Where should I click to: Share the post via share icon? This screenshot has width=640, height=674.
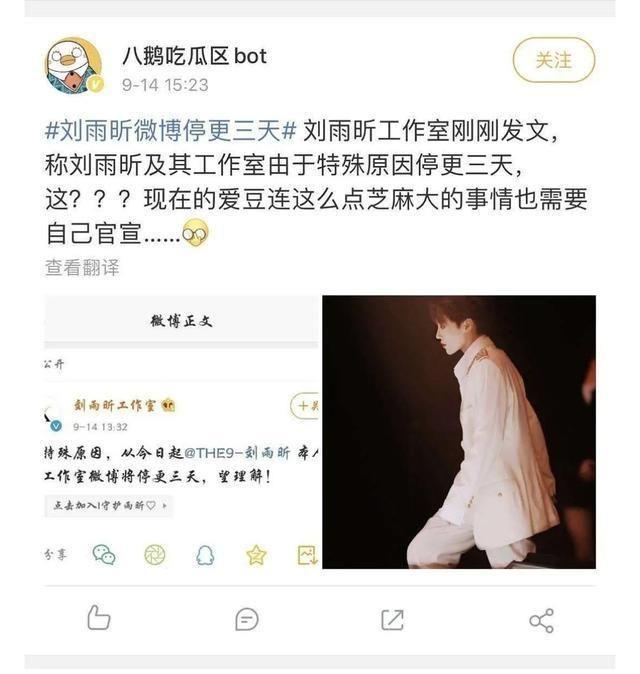tap(541, 620)
